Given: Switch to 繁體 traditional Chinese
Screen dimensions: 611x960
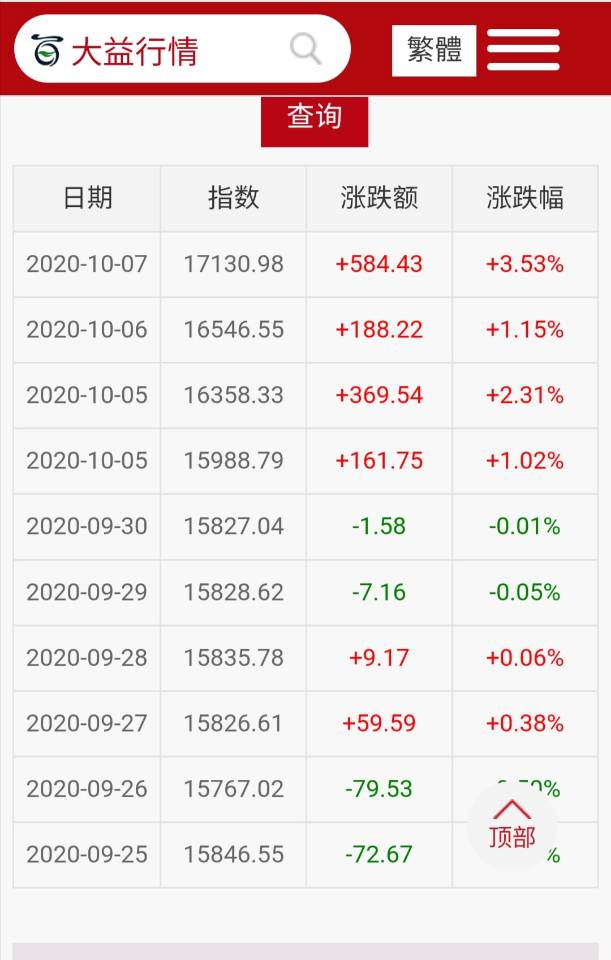Looking at the screenshot, I should 434,50.
